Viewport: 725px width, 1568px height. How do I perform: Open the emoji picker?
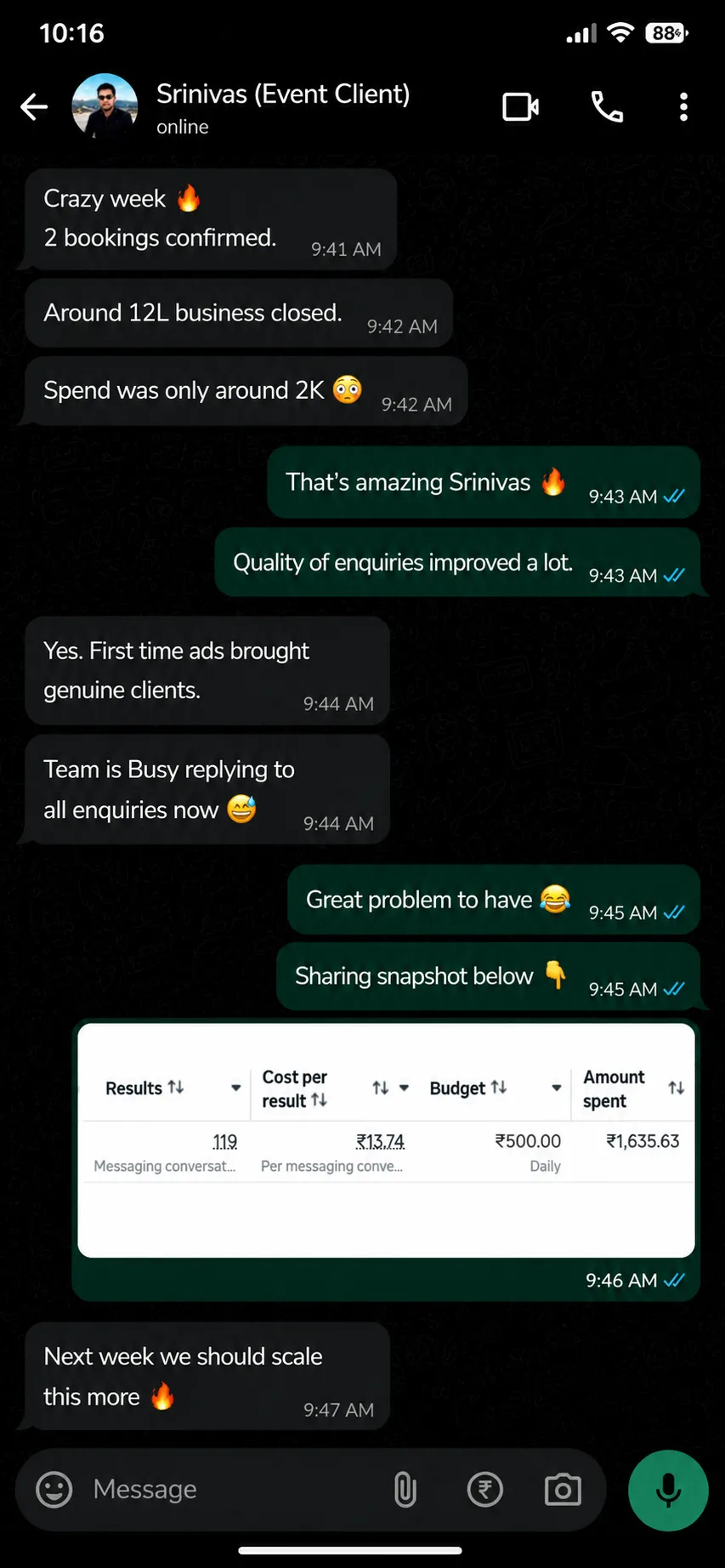click(54, 1490)
